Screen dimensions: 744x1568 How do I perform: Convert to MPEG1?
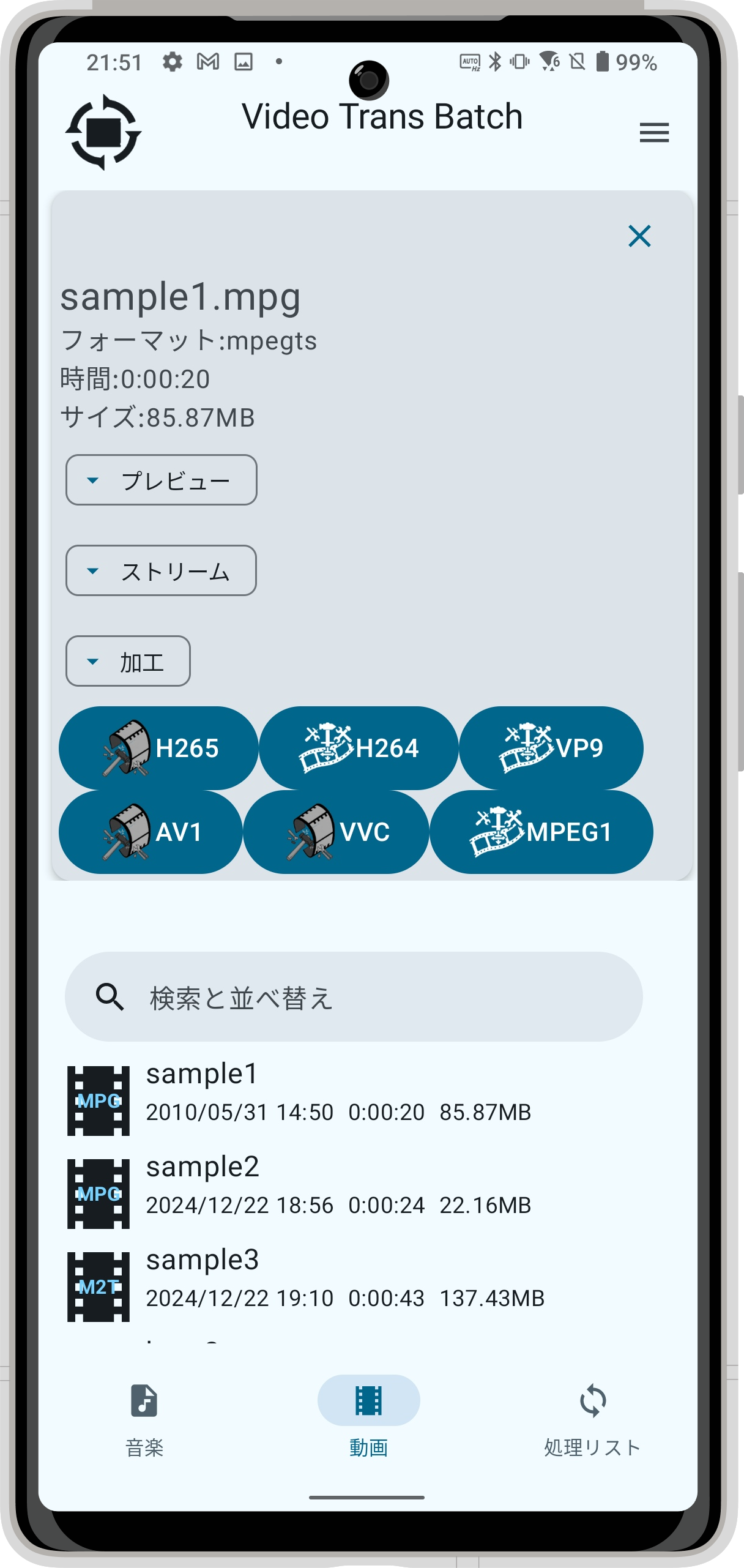[x=541, y=832]
